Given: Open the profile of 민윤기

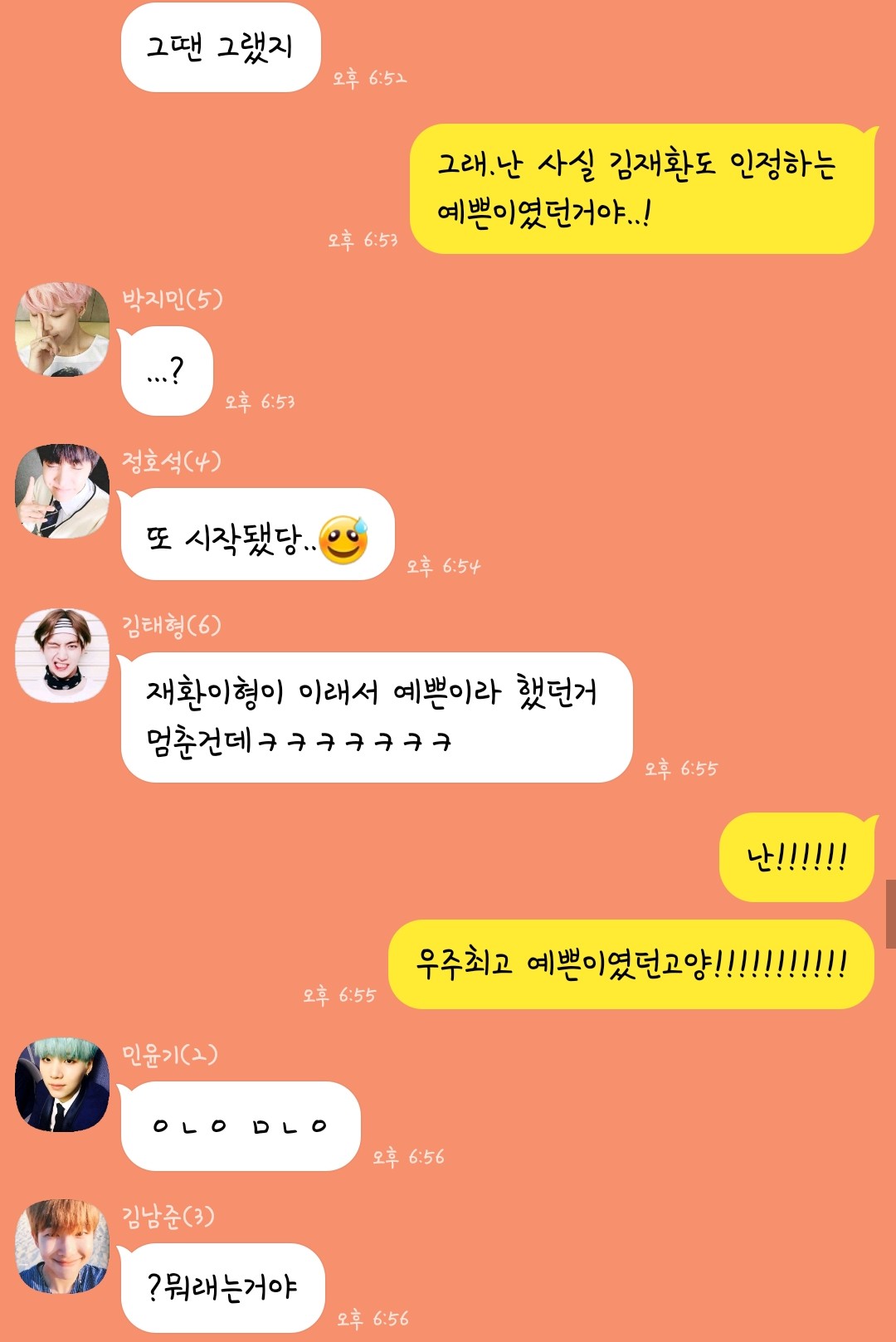Looking at the screenshot, I should (62, 1084).
